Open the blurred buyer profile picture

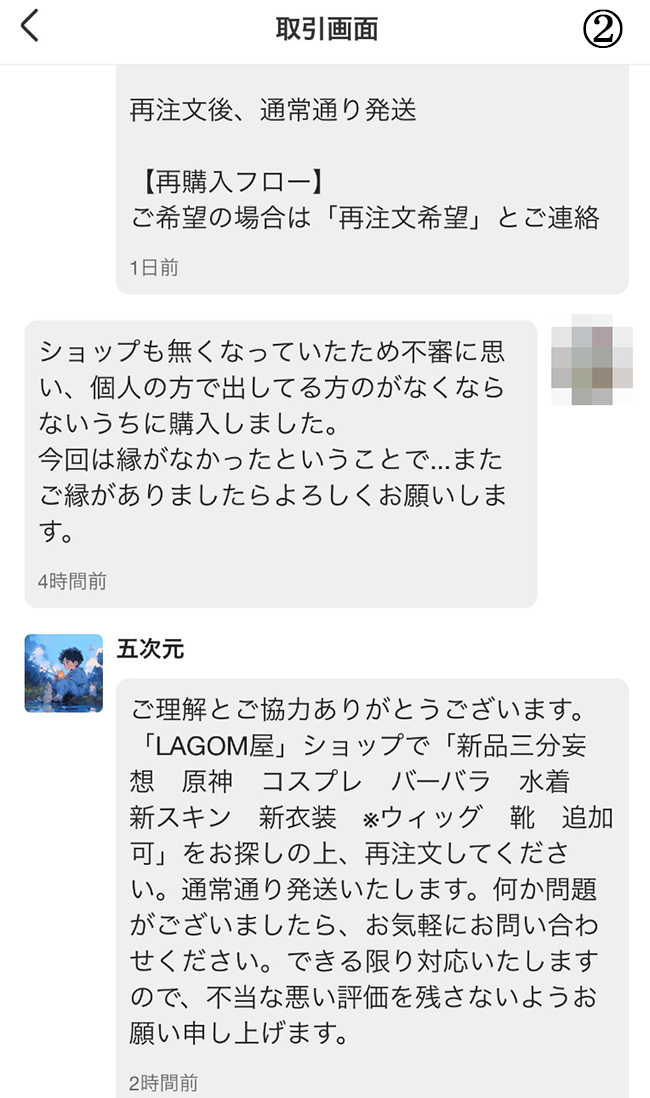pos(592,360)
